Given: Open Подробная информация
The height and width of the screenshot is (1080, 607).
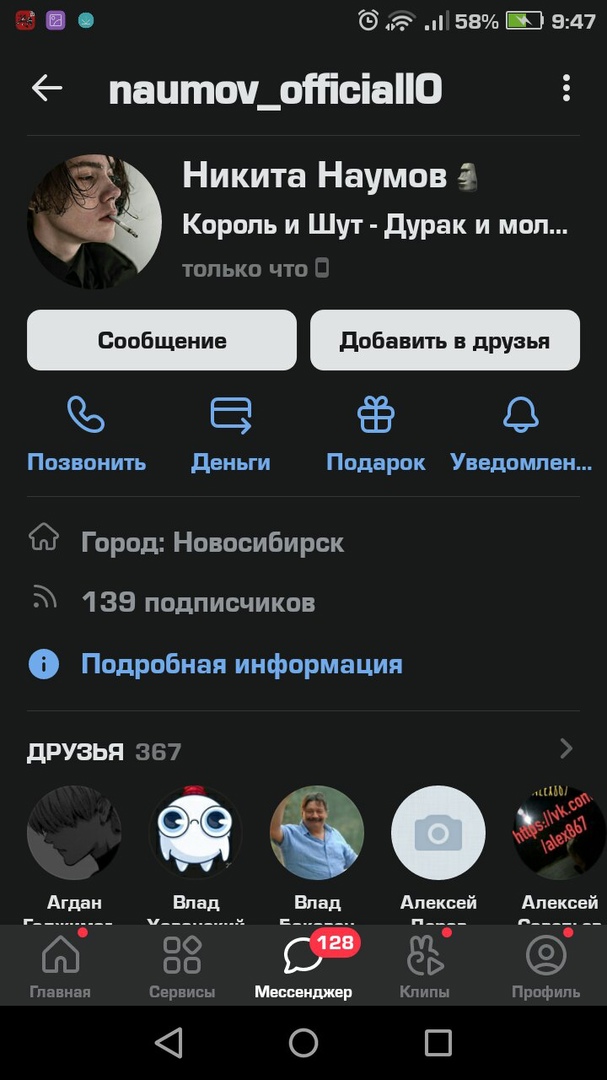Looking at the screenshot, I should [x=241, y=664].
